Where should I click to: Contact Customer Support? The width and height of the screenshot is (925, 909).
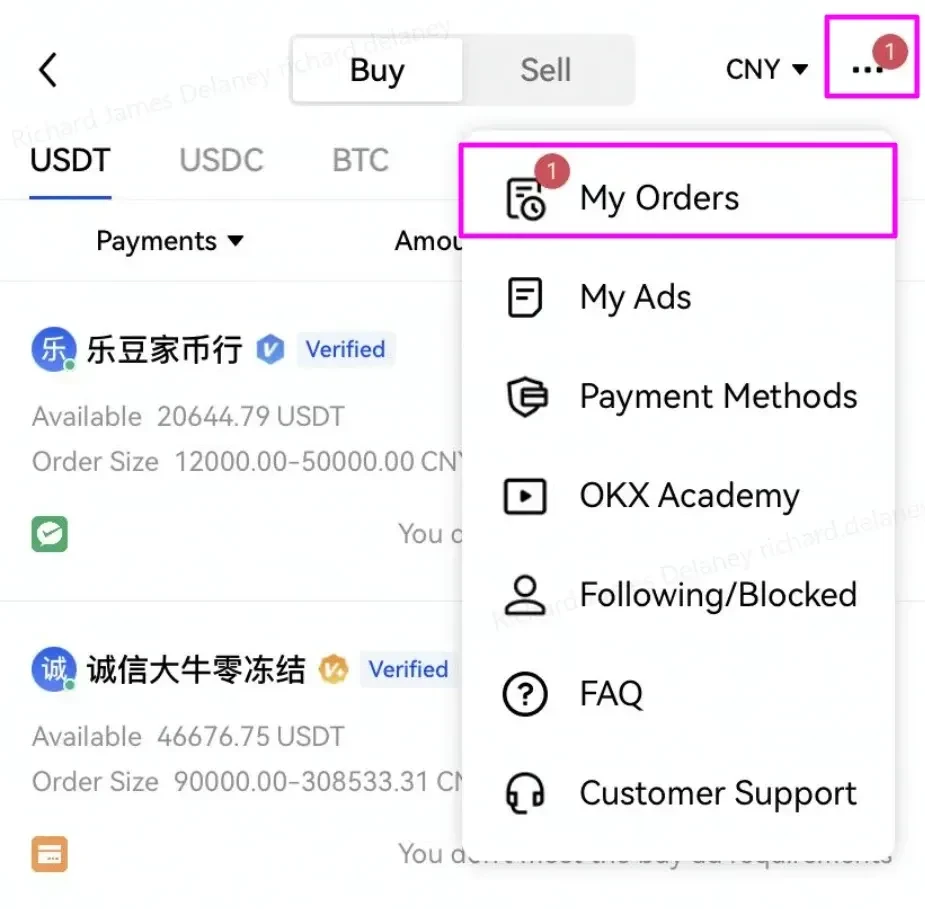(x=717, y=793)
